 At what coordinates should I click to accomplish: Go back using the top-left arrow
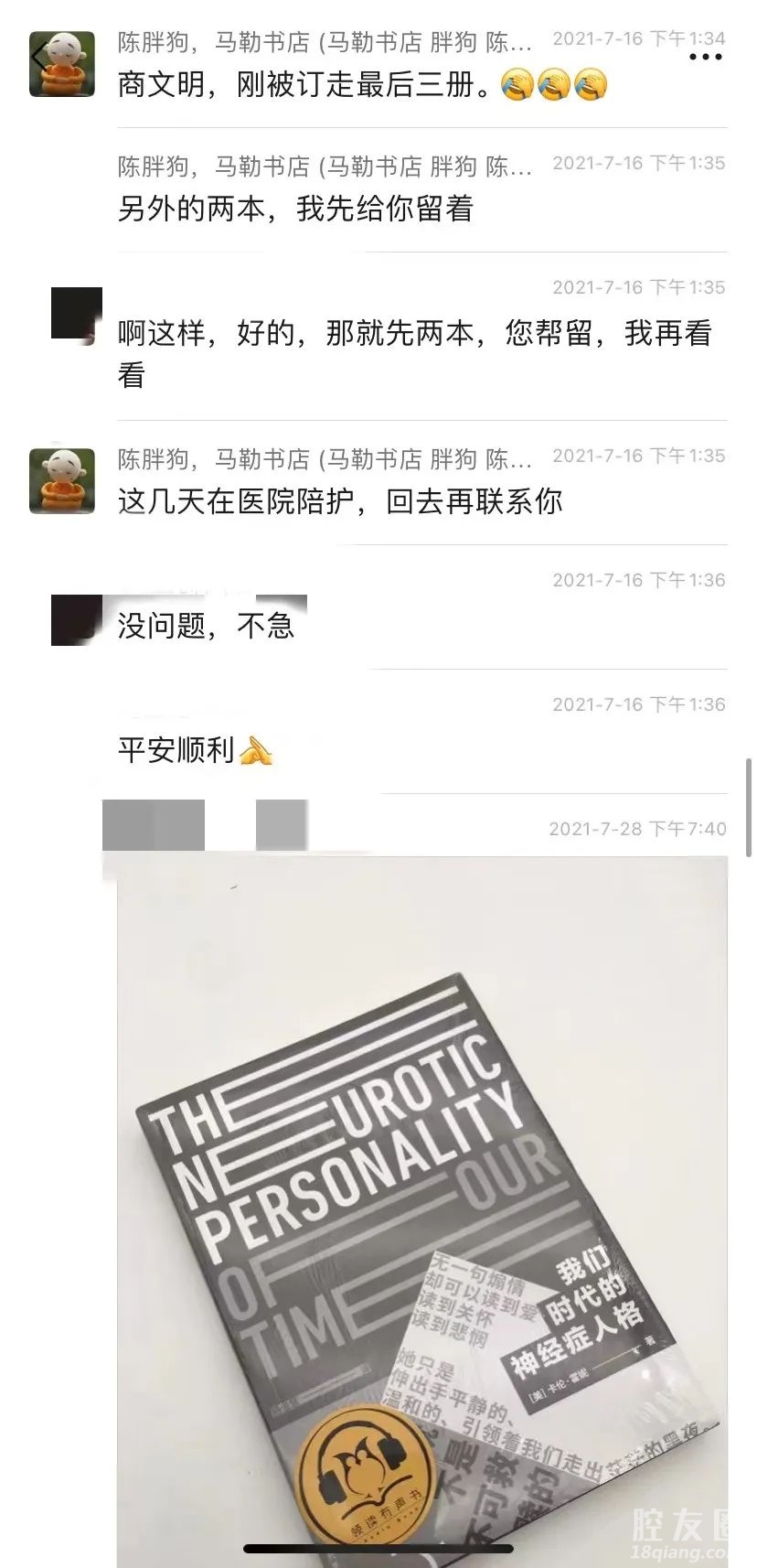(x=38, y=58)
